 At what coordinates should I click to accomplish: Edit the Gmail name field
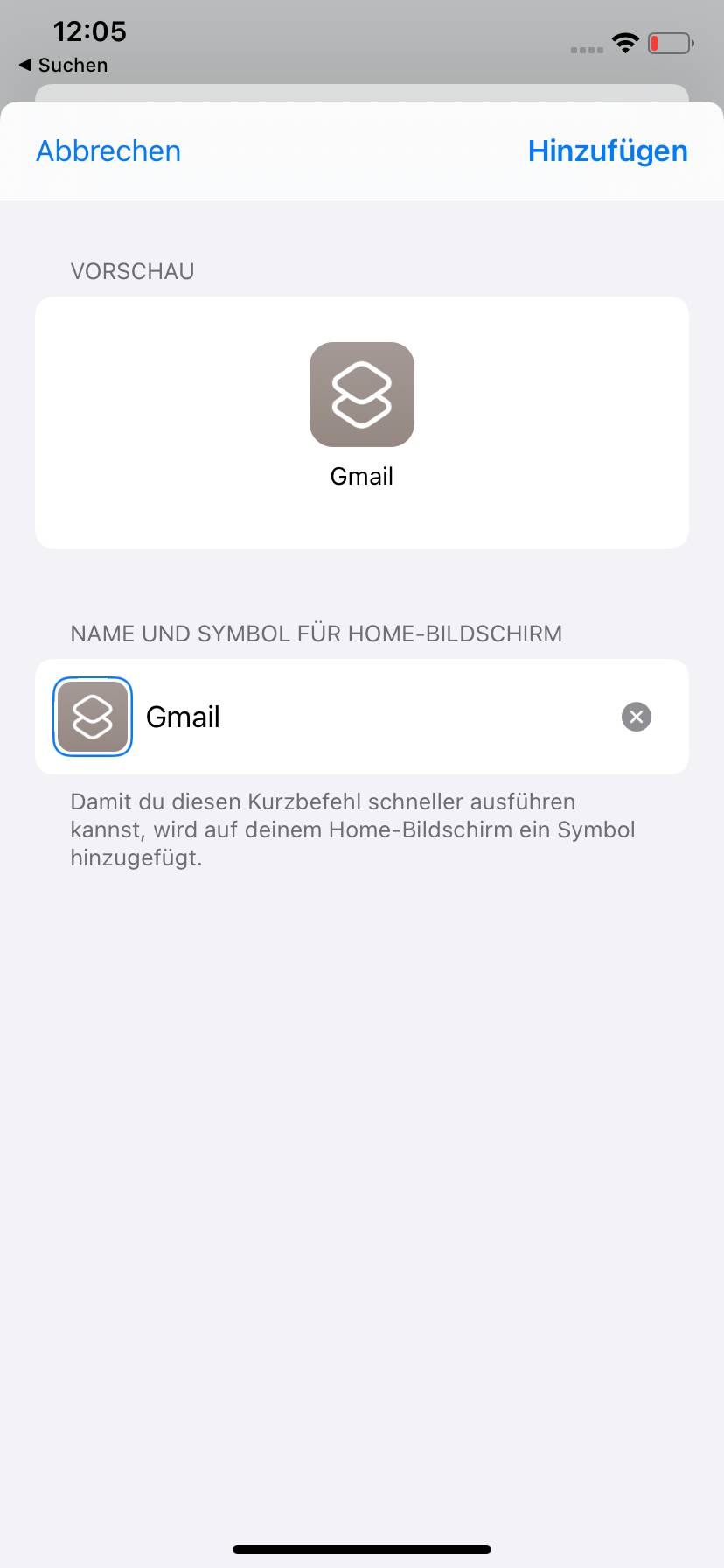click(x=367, y=717)
